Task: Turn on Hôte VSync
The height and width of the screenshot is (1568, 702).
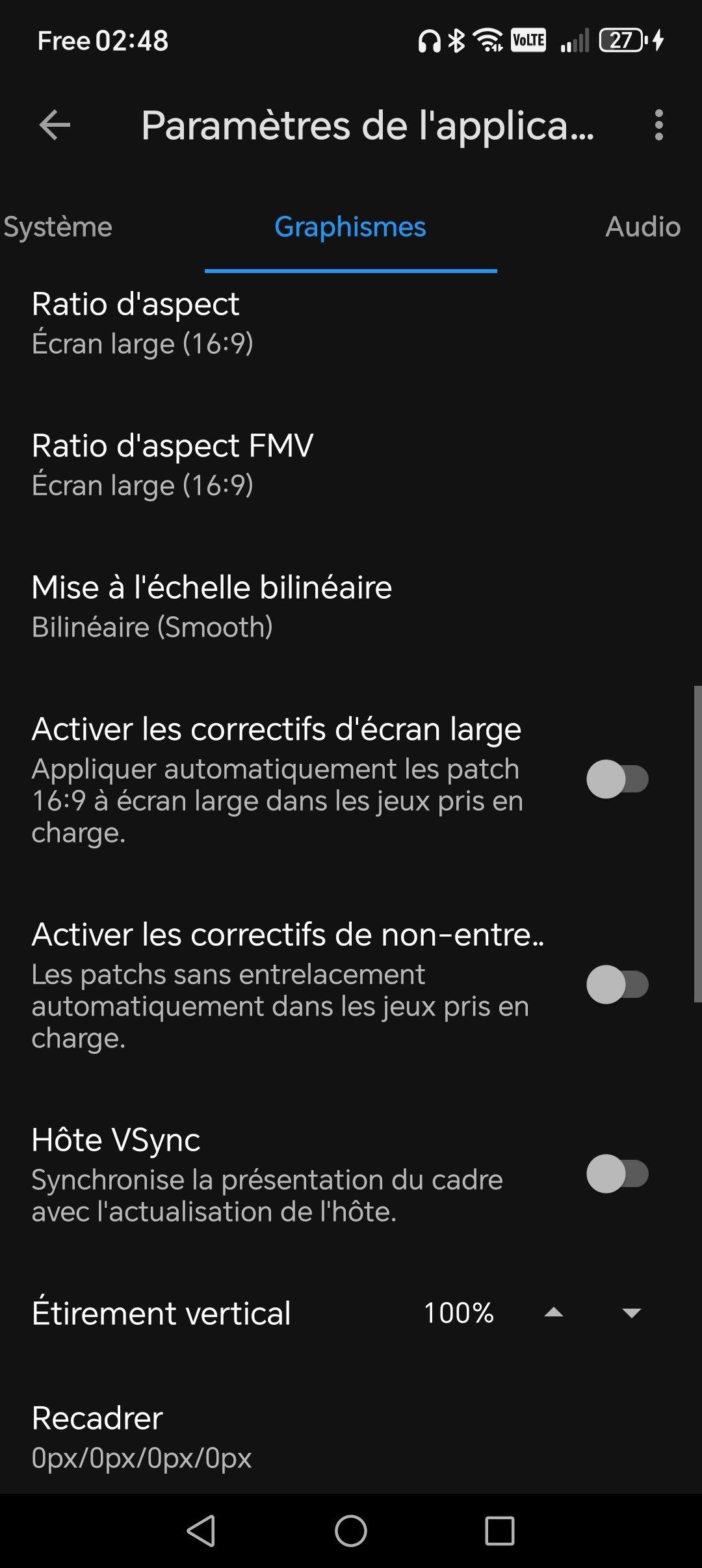Action: (617, 1174)
